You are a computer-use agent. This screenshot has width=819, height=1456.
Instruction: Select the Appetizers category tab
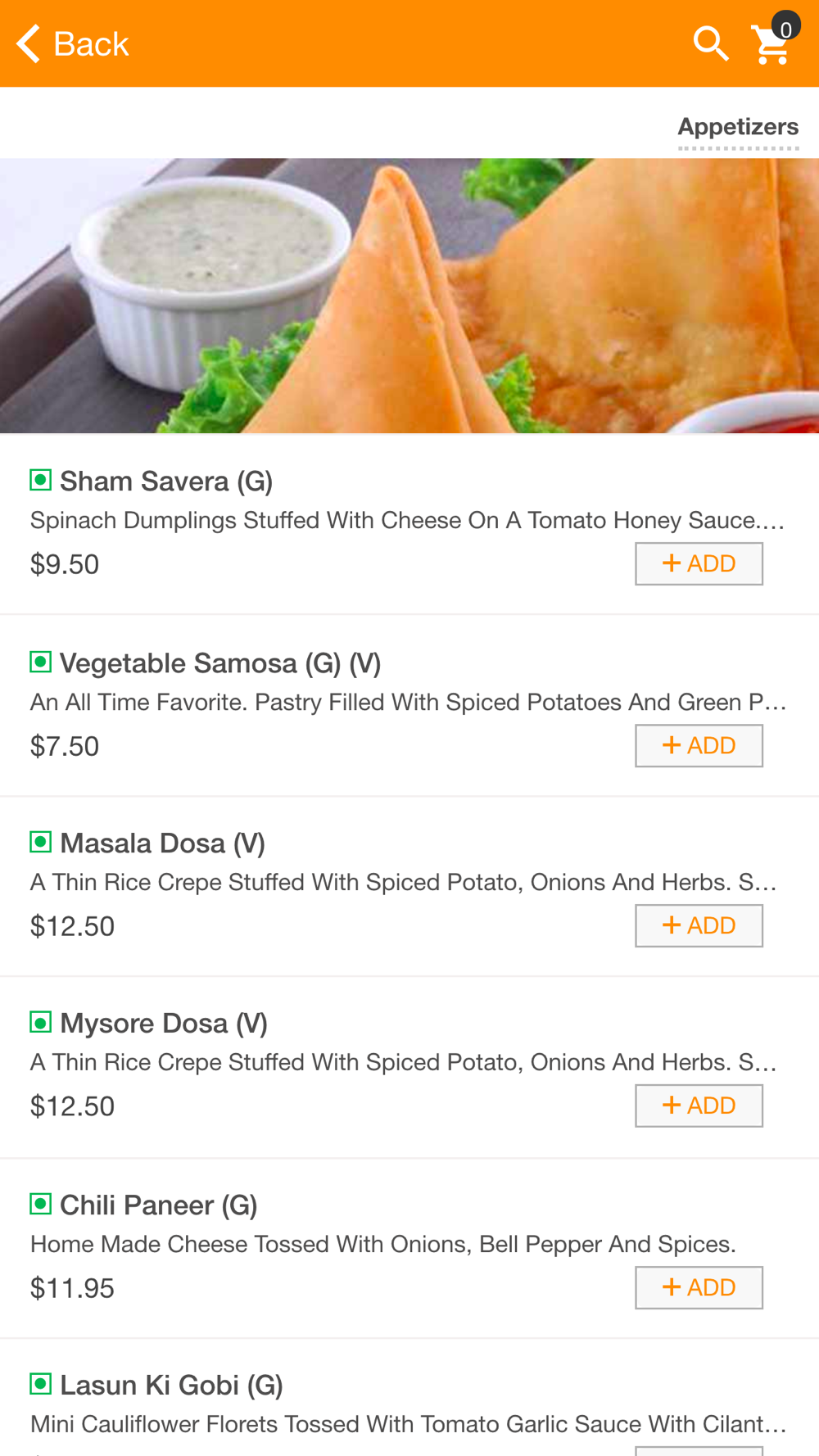[x=738, y=128]
